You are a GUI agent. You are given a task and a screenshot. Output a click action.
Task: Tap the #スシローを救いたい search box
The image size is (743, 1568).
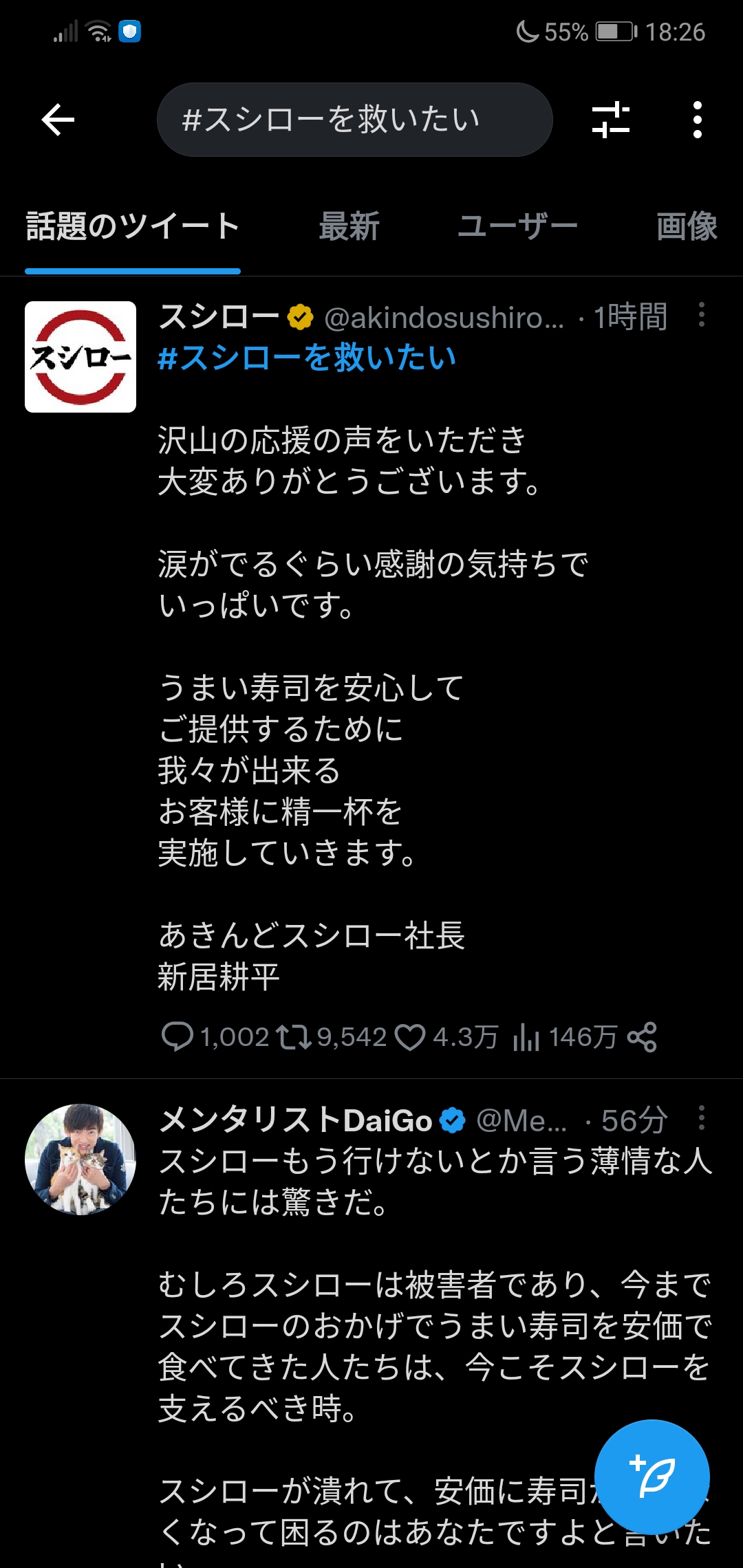click(x=354, y=120)
